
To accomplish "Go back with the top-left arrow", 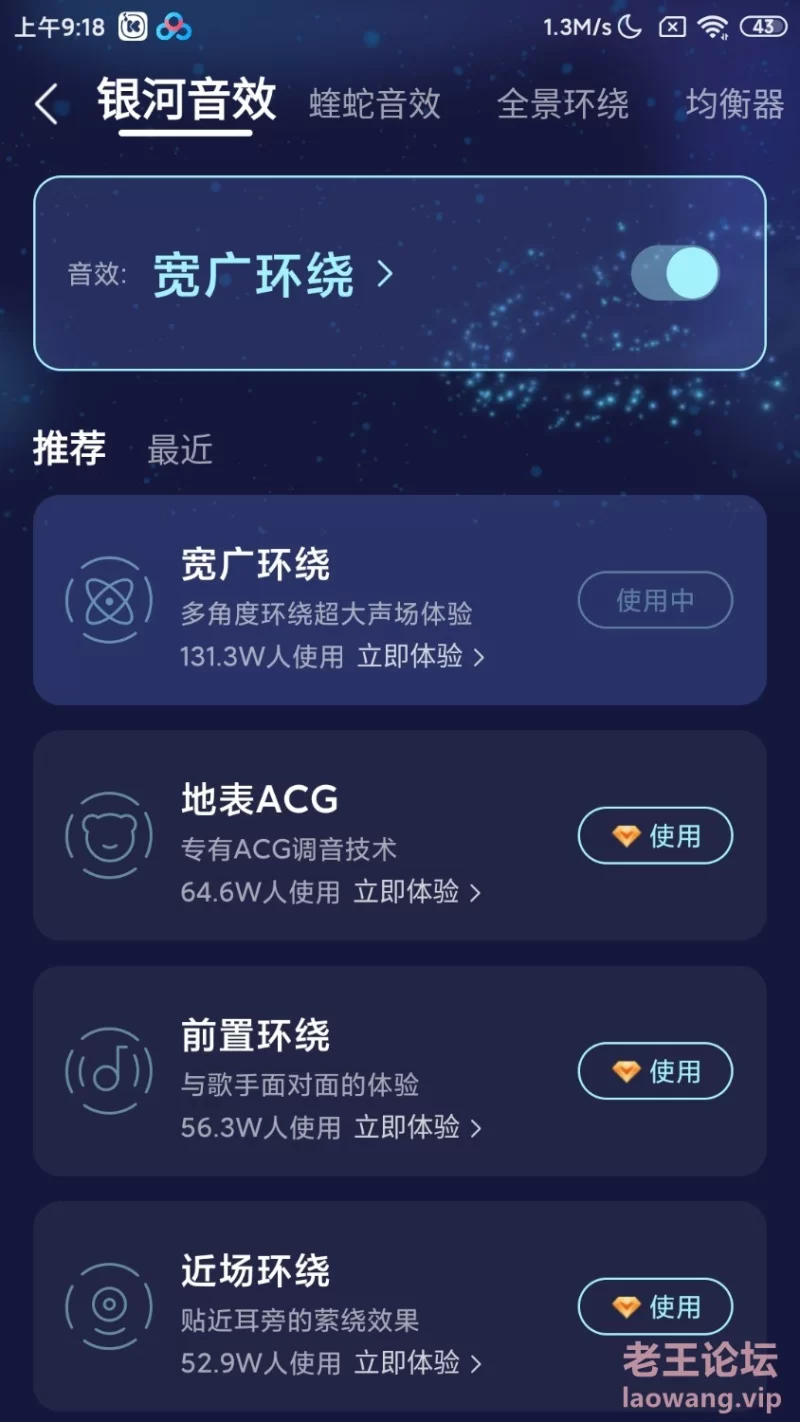I will [46, 104].
